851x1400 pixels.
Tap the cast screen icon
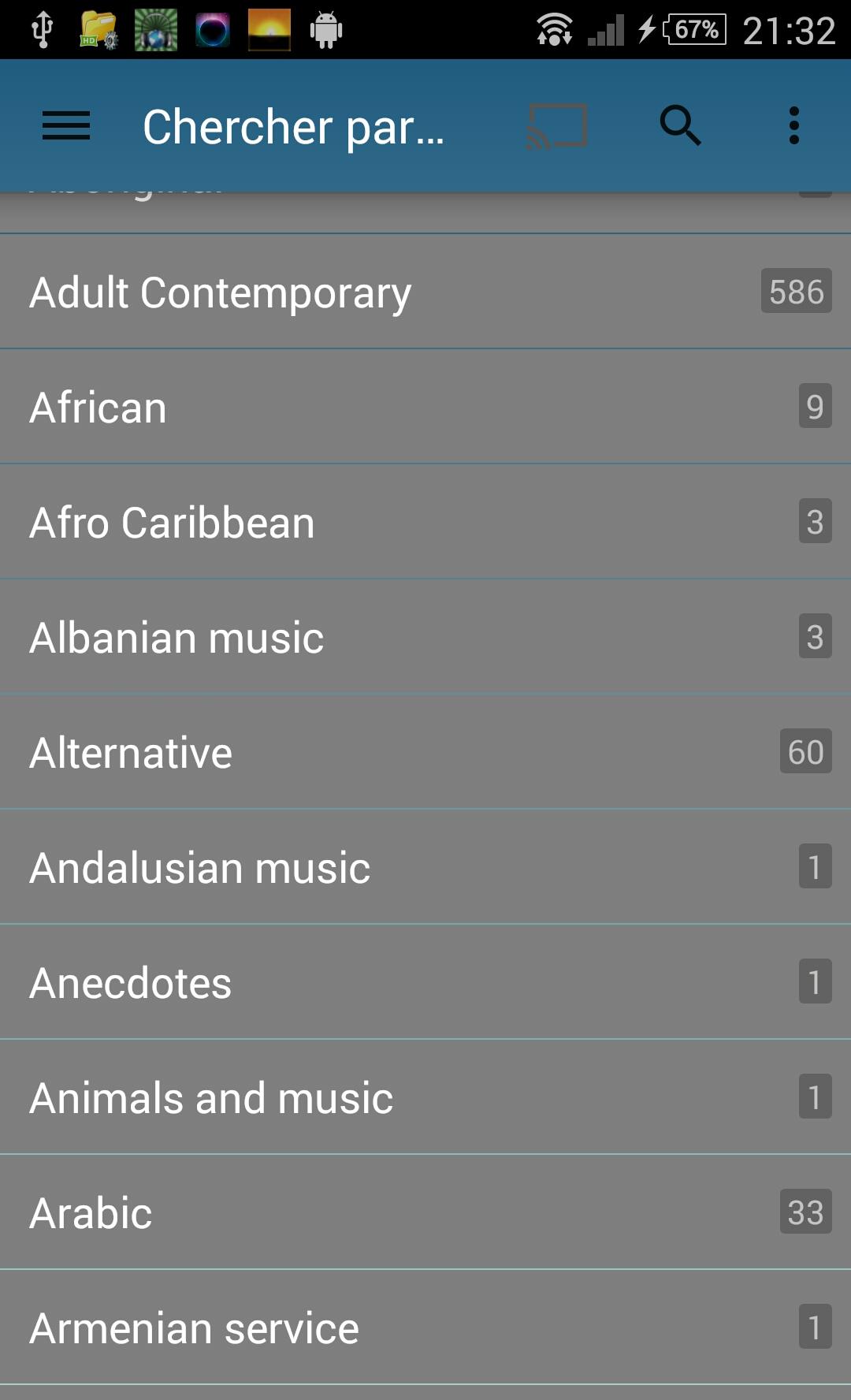pos(557,126)
